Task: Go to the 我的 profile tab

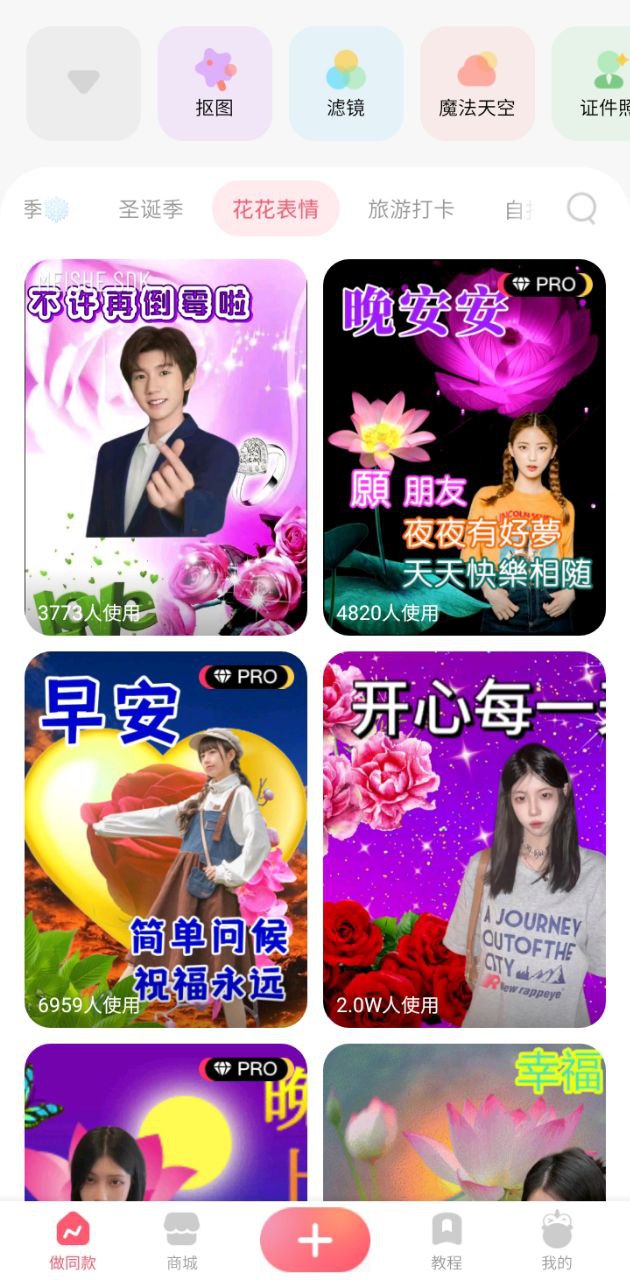Action: [556, 1241]
